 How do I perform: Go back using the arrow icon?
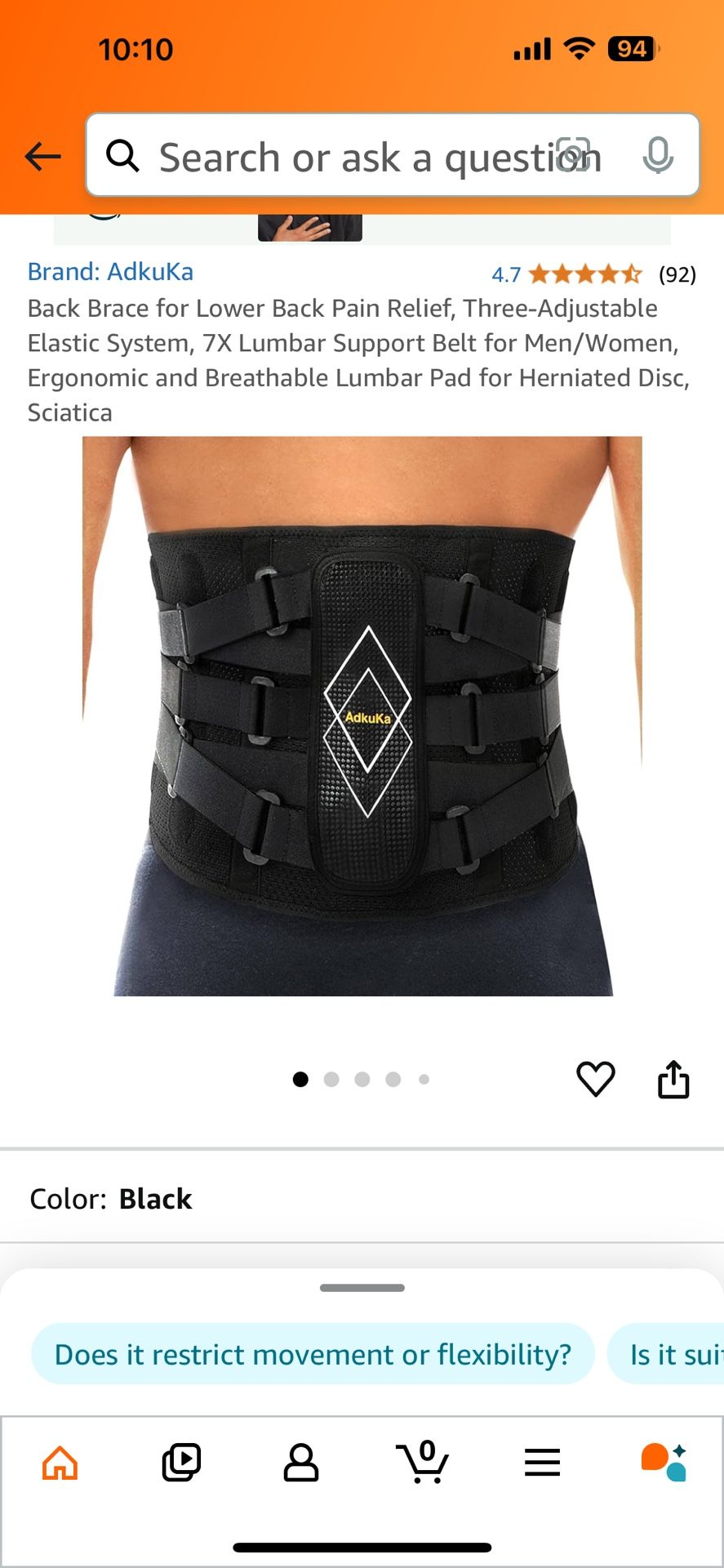43,156
